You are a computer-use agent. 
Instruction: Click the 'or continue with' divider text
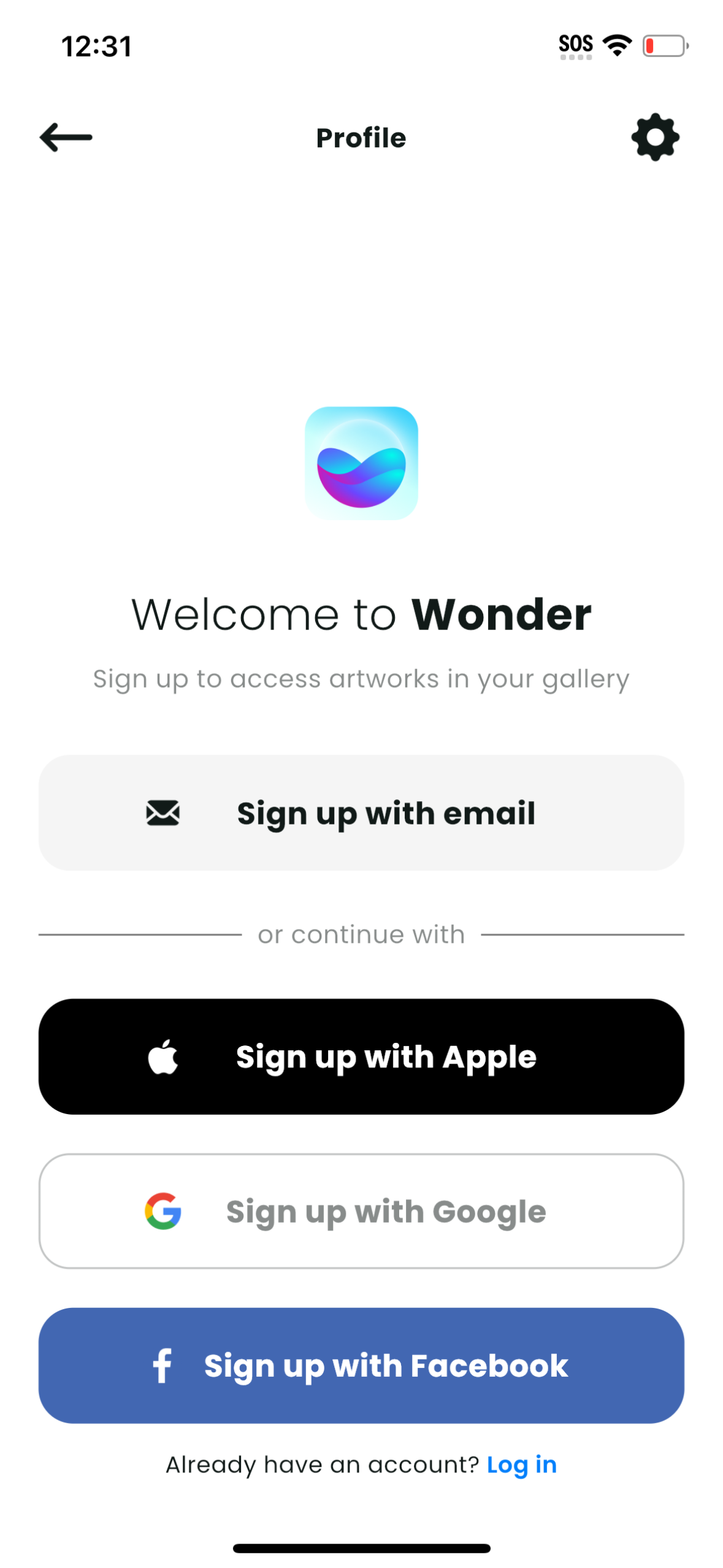click(x=361, y=934)
